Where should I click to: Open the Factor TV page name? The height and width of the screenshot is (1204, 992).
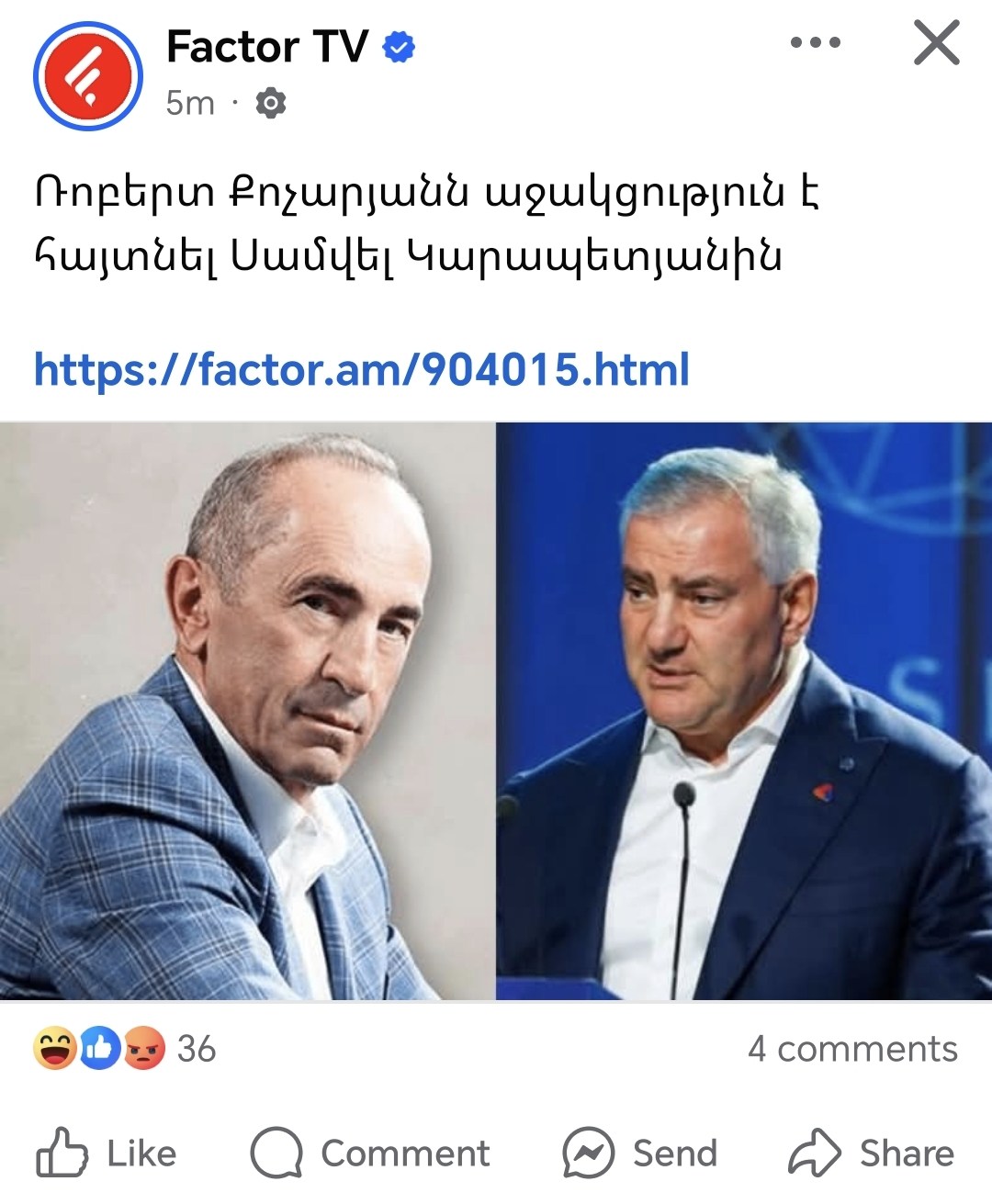(266, 47)
